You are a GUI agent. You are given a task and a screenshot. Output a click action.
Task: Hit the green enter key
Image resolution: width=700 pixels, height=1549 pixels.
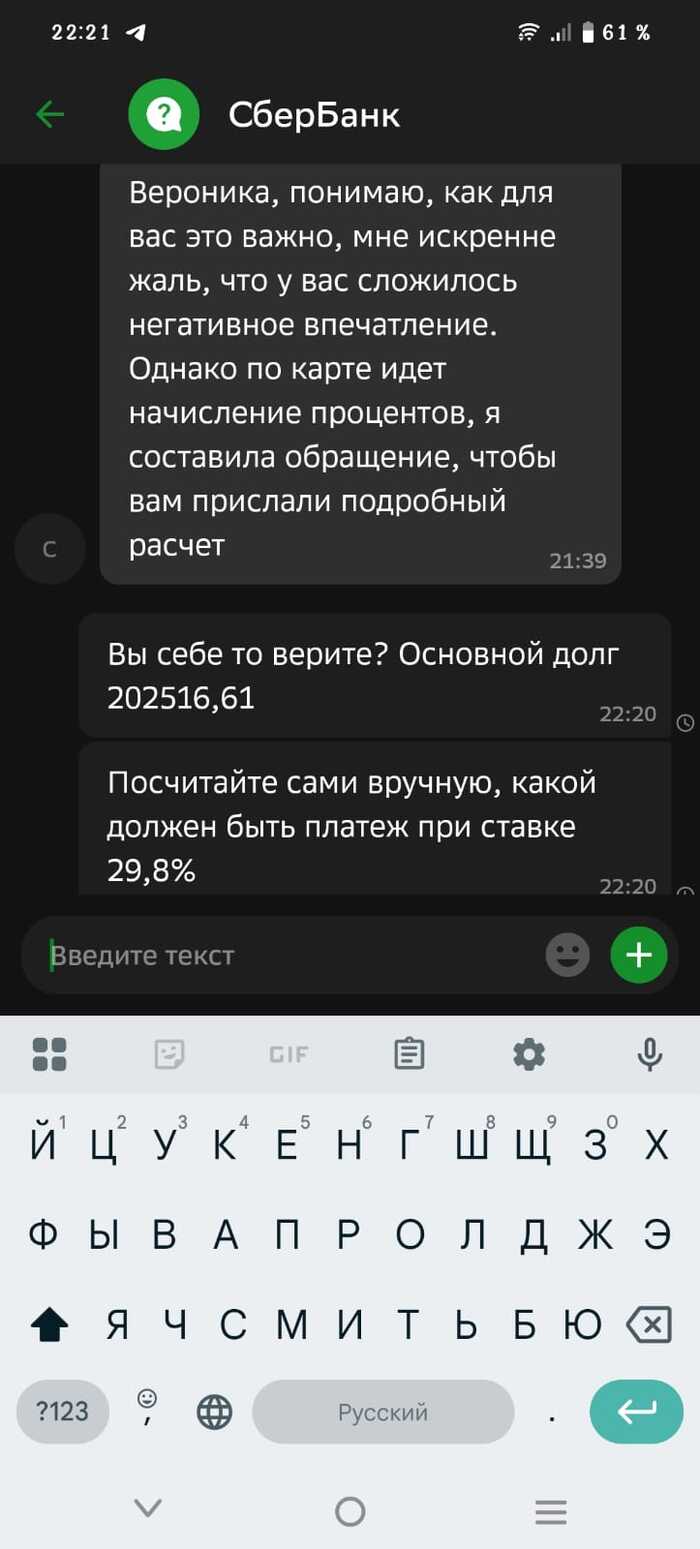click(637, 1412)
